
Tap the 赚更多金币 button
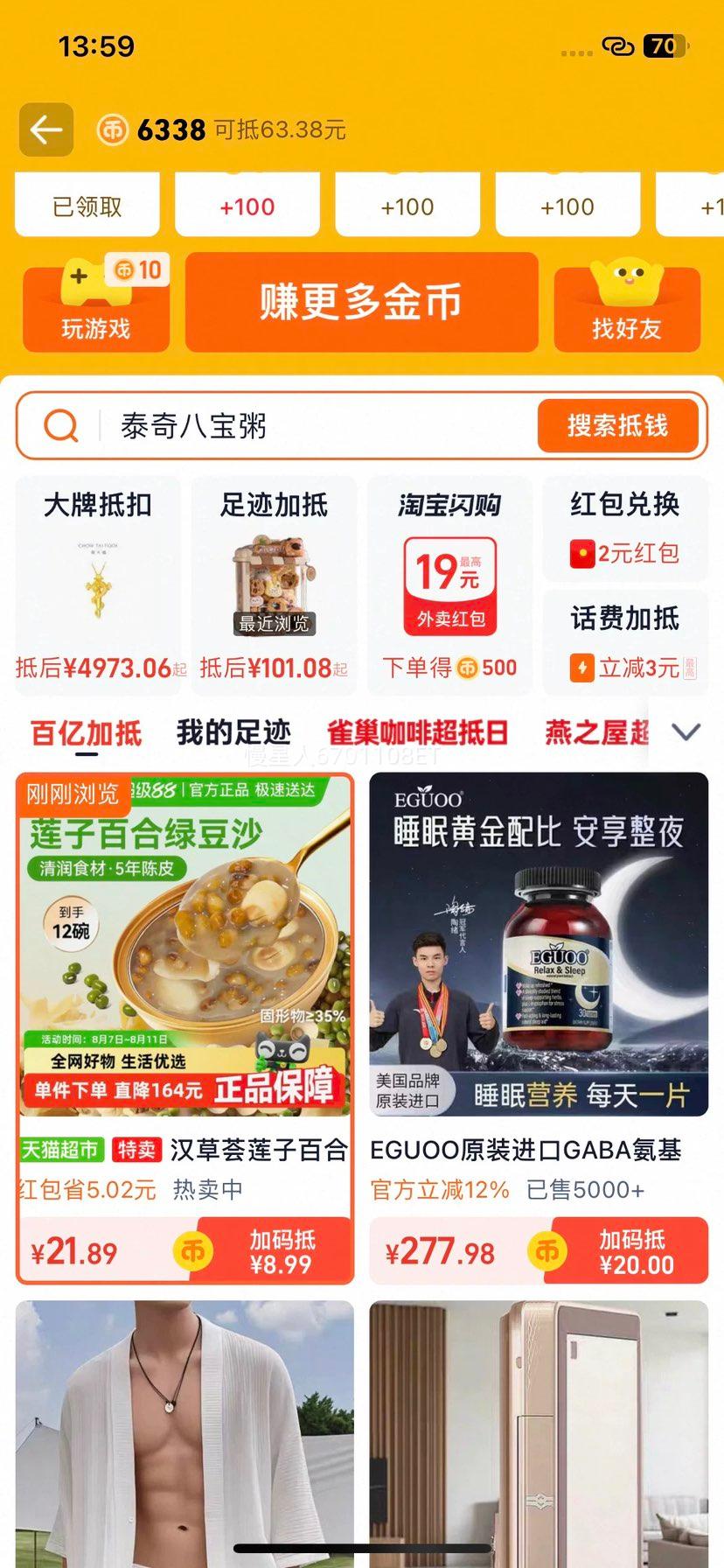[361, 302]
